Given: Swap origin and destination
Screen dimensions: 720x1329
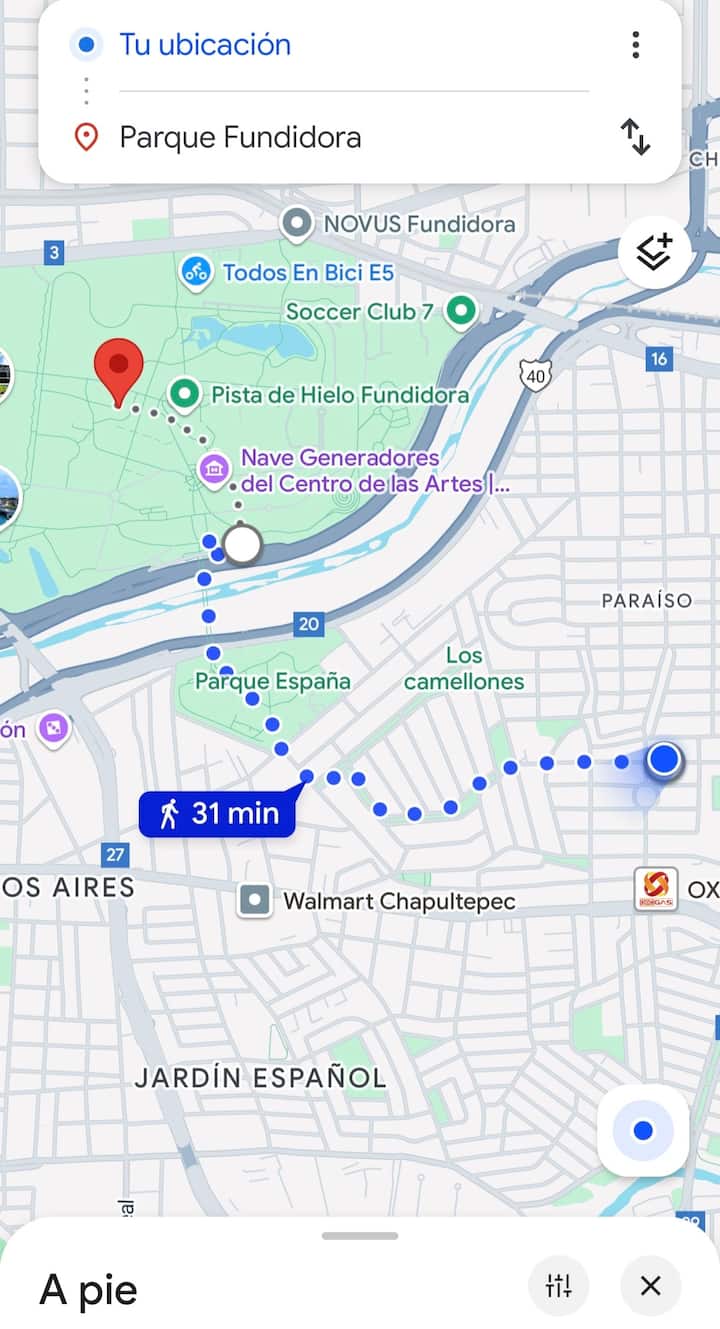Looking at the screenshot, I should (x=635, y=137).
